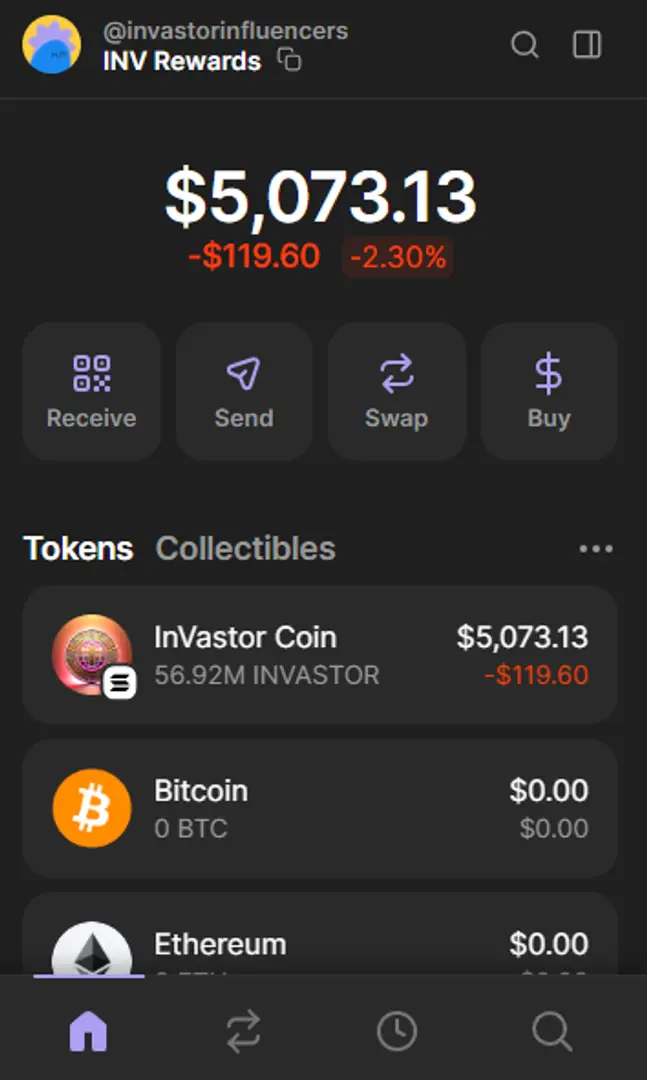
Task: Tap the Buy button
Action: pyautogui.click(x=549, y=391)
